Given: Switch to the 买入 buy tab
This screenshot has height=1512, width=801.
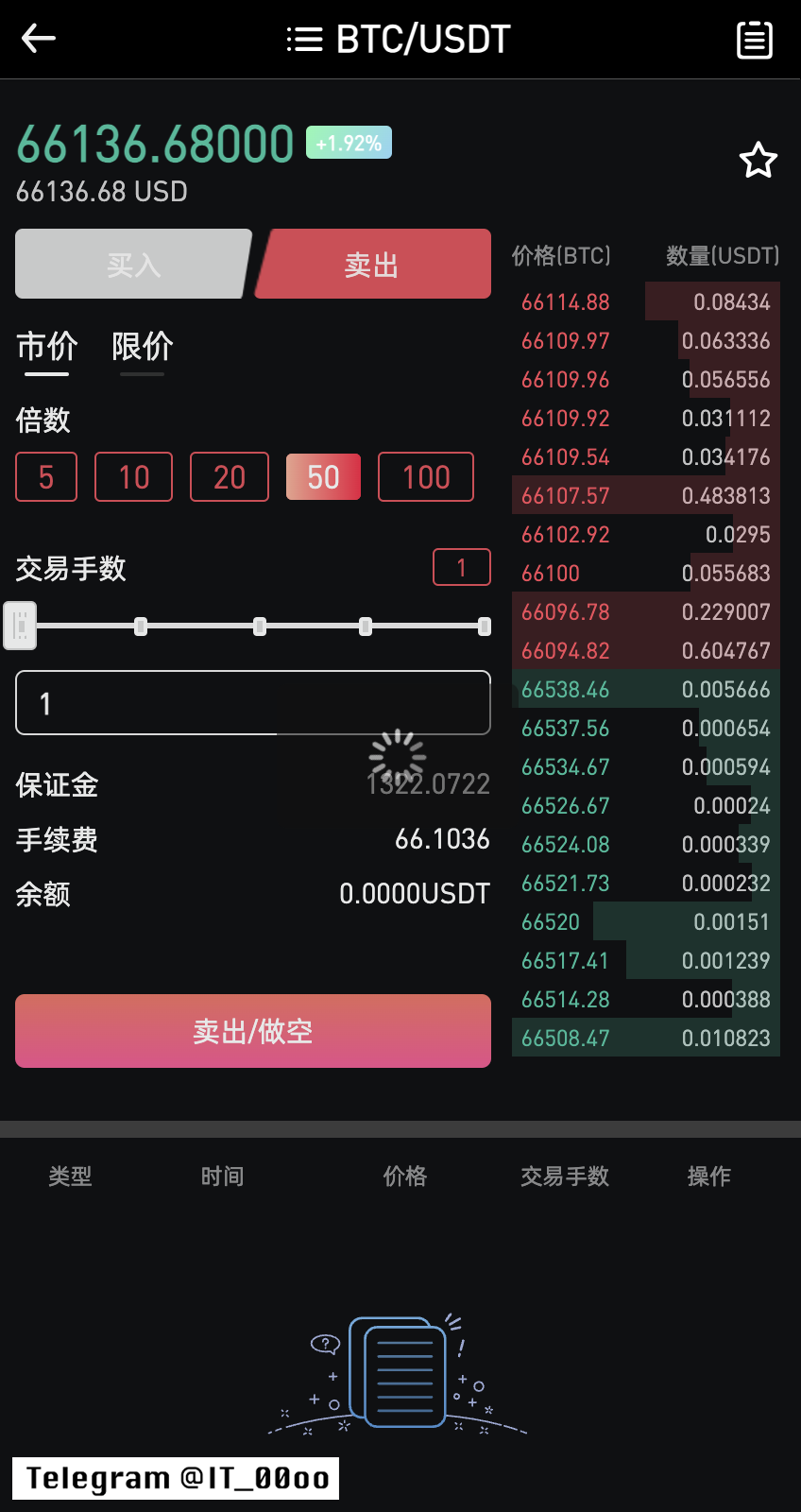Looking at the screenshot, I should pyautogui.click(x=133, y=265).
